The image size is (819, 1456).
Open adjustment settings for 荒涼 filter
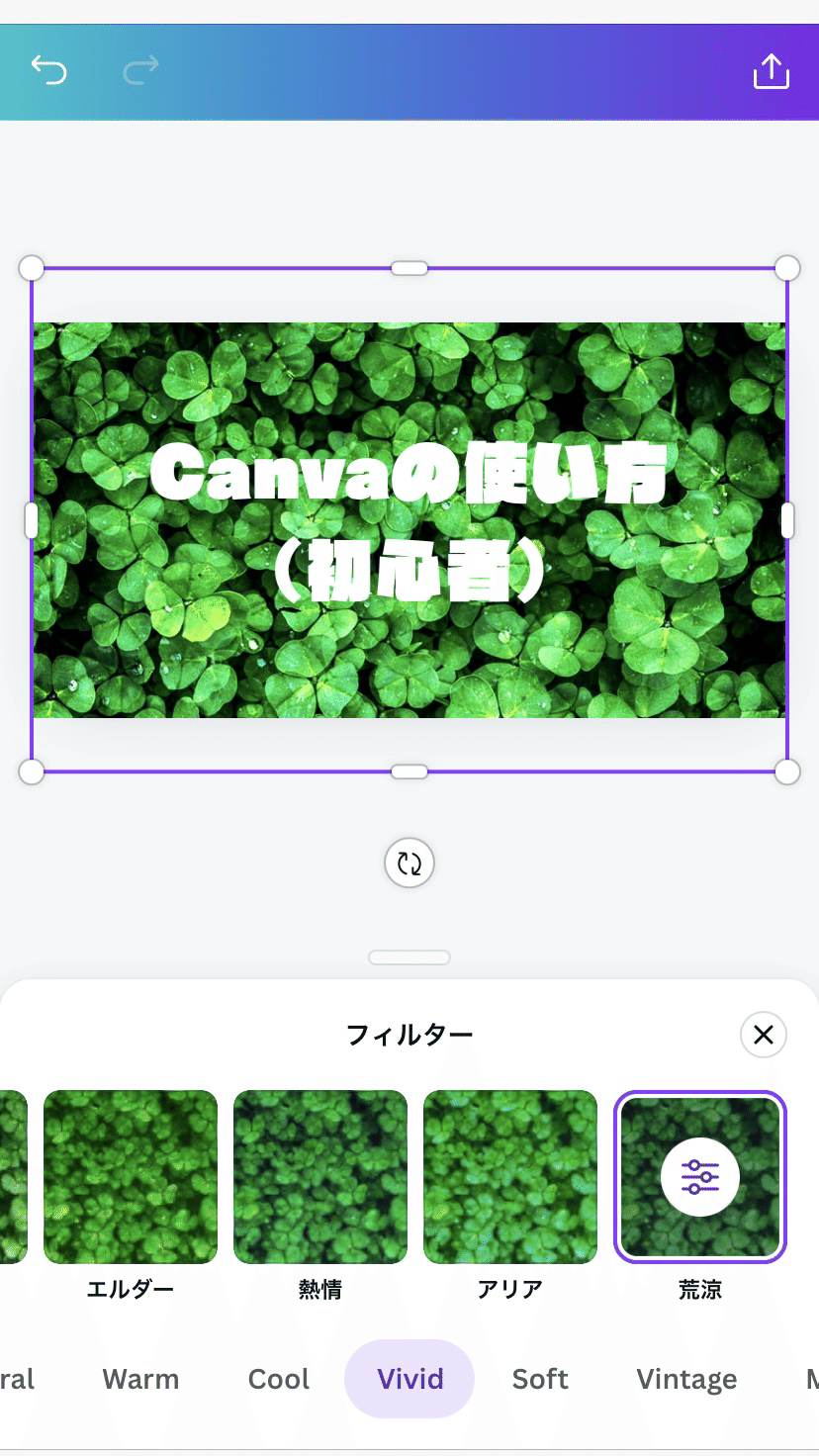click(x=699, y=1176)
